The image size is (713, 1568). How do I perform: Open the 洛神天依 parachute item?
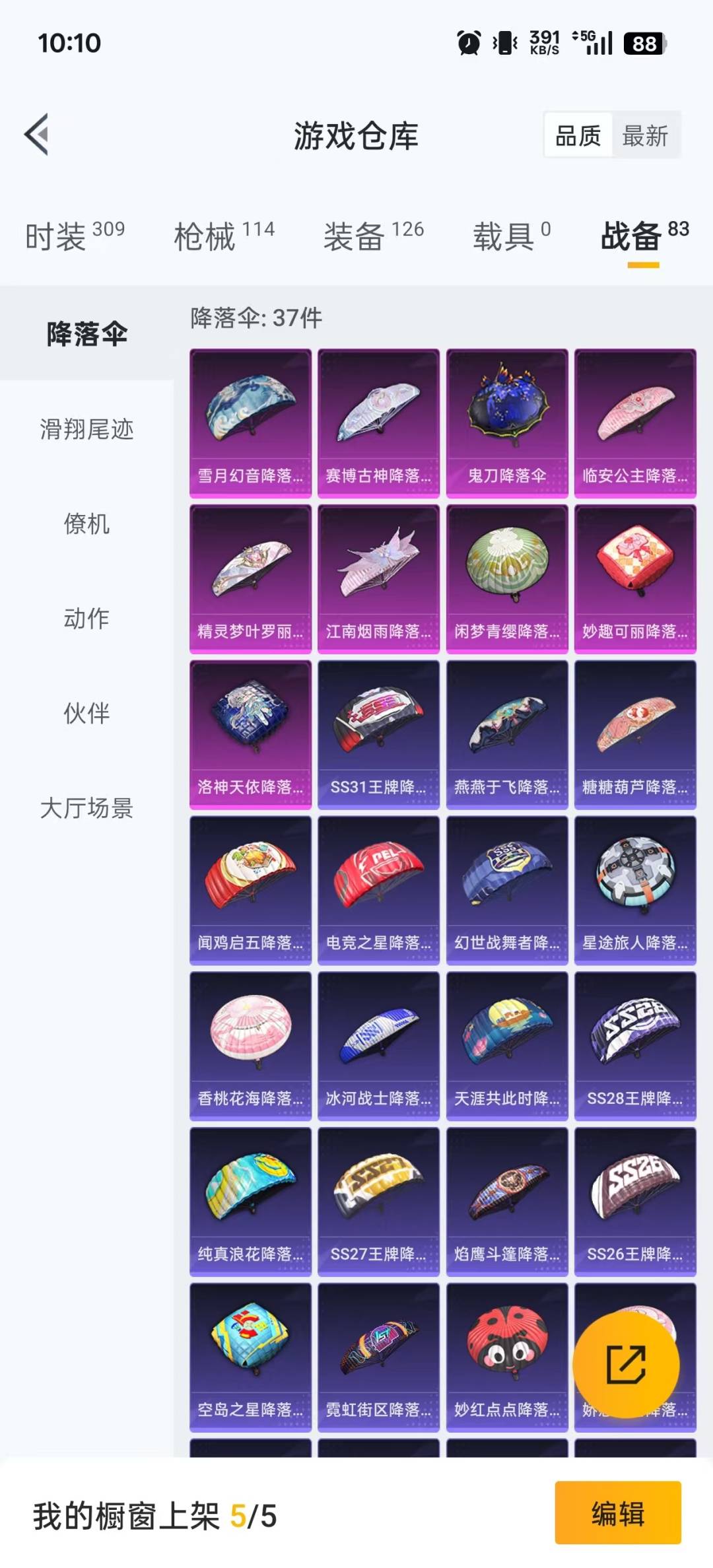coord(250,734)
